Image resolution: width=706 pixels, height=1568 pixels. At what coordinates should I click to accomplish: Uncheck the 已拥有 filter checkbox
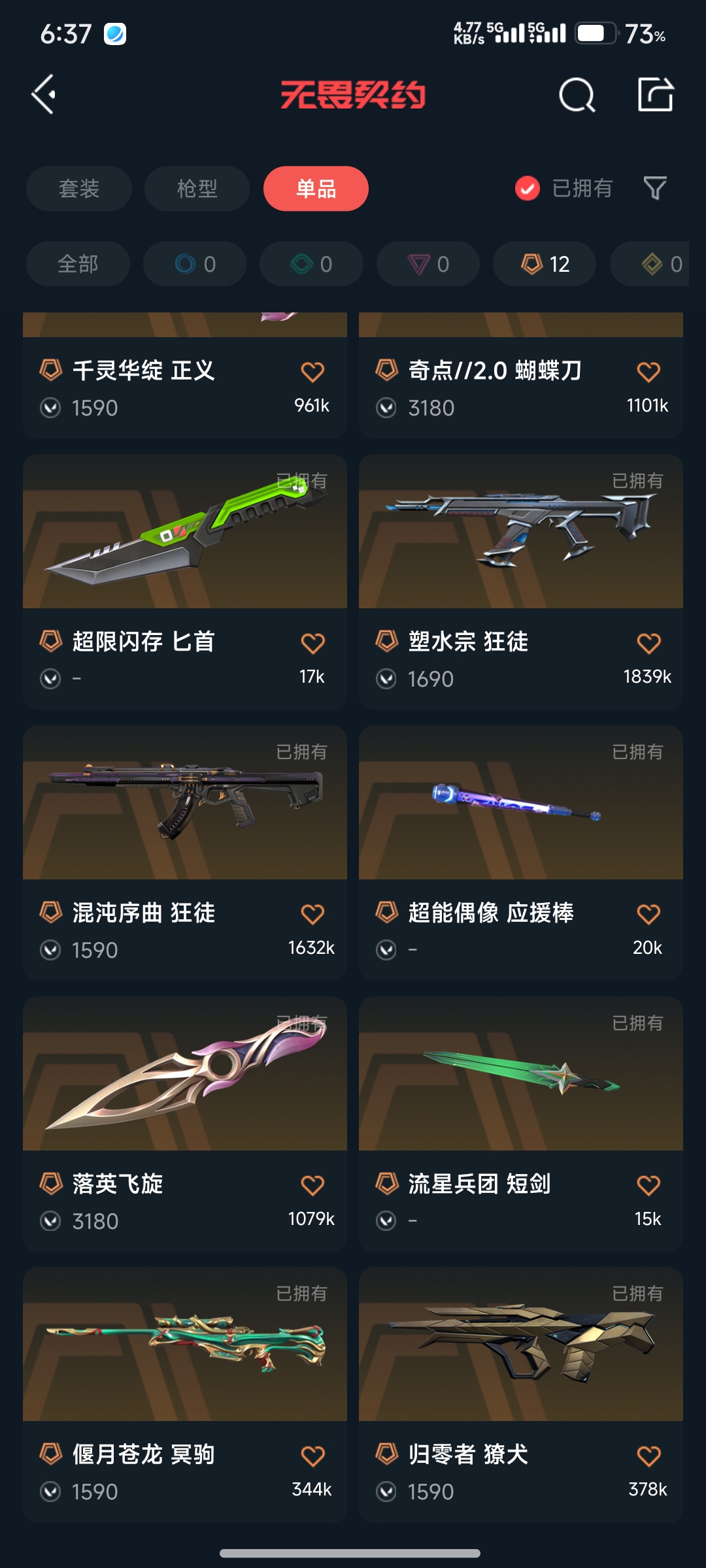click(x=528, y=189)
